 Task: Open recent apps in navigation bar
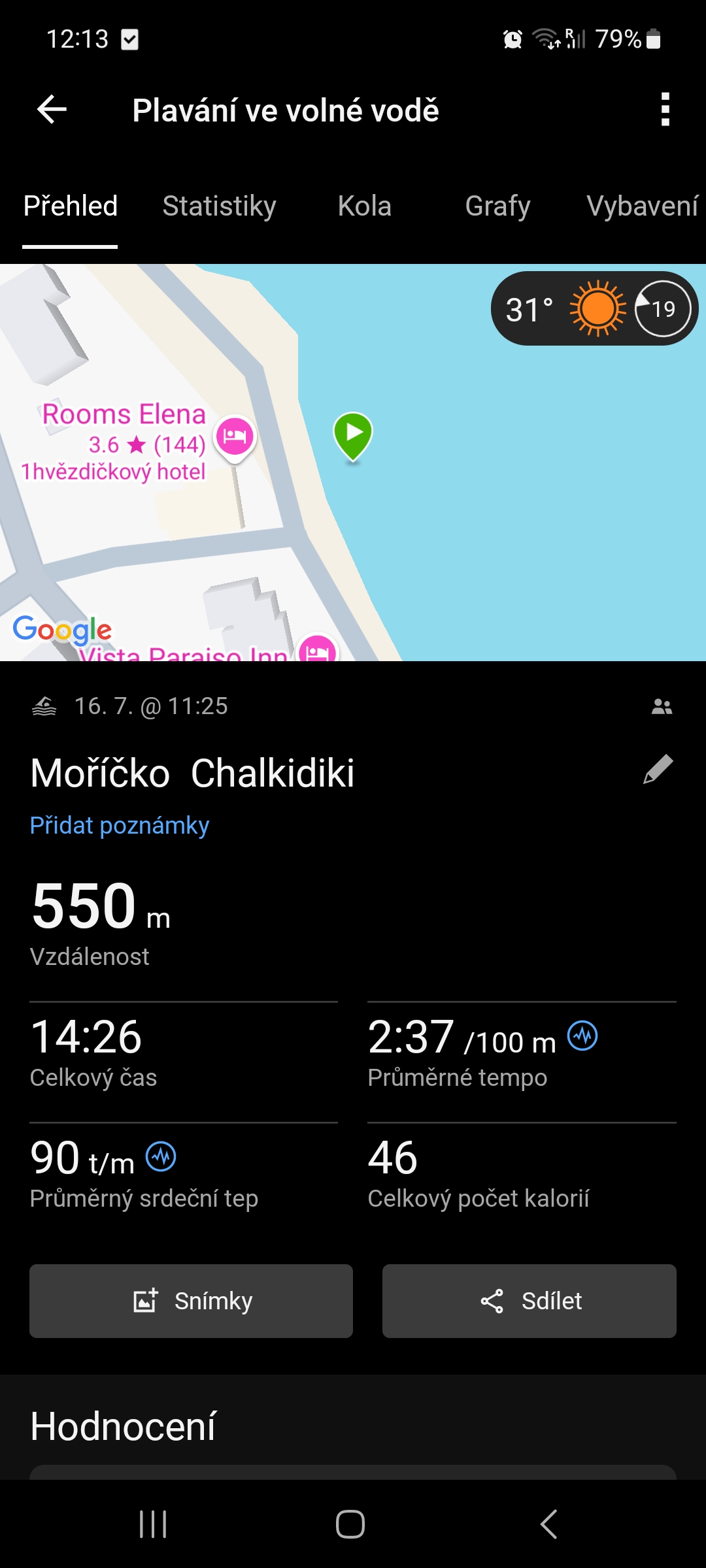tap(153, 1524)
